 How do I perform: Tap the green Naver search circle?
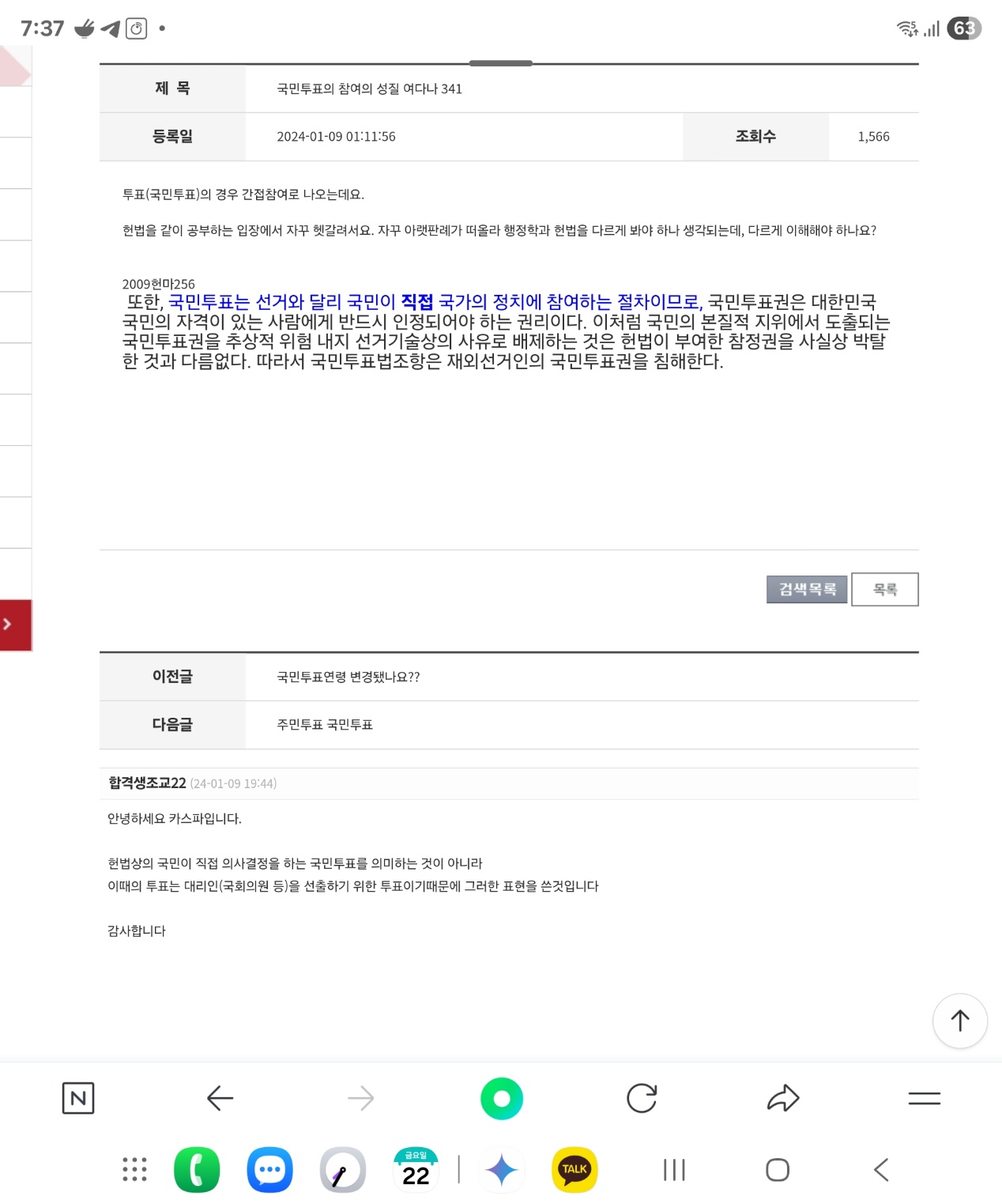501,1098
